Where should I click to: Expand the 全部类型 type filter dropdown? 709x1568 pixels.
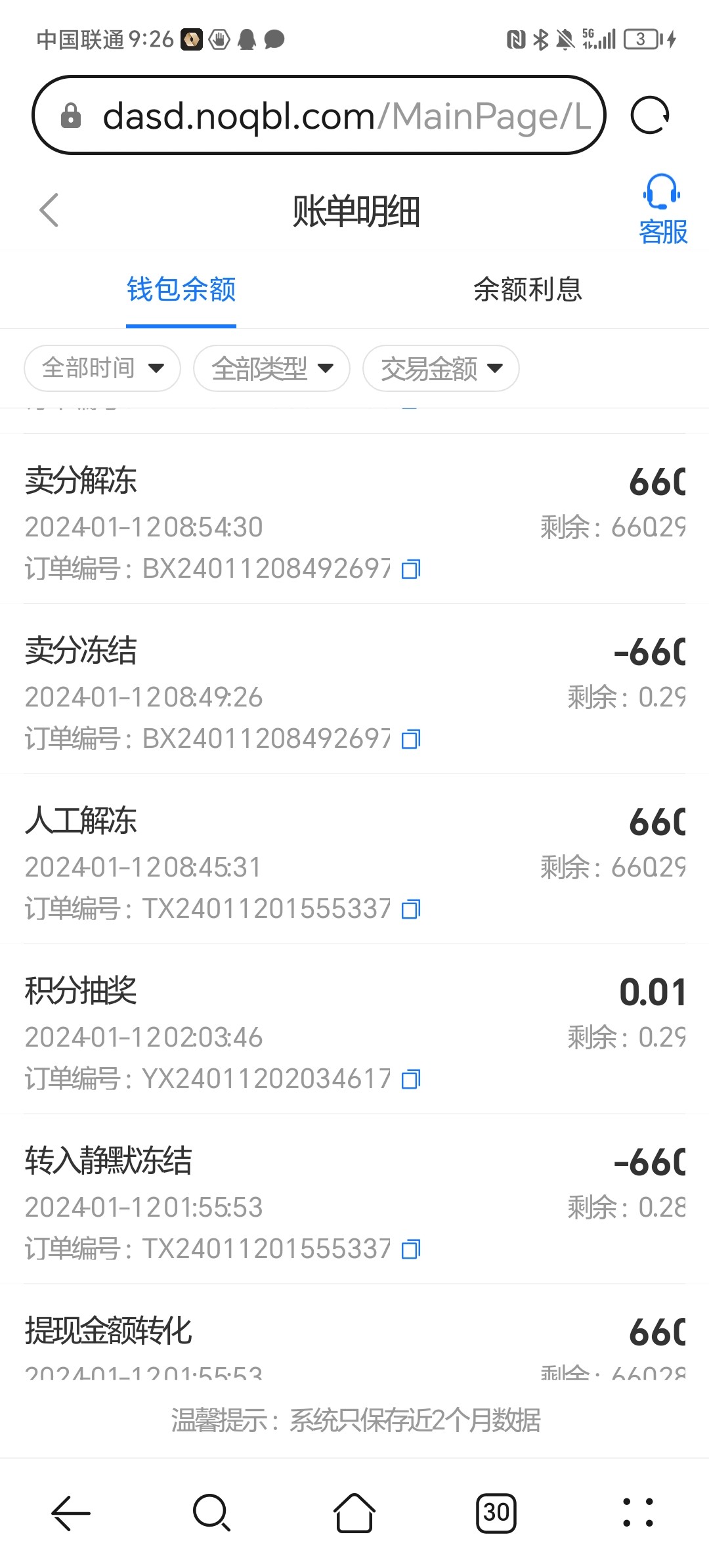pos(270,368)
